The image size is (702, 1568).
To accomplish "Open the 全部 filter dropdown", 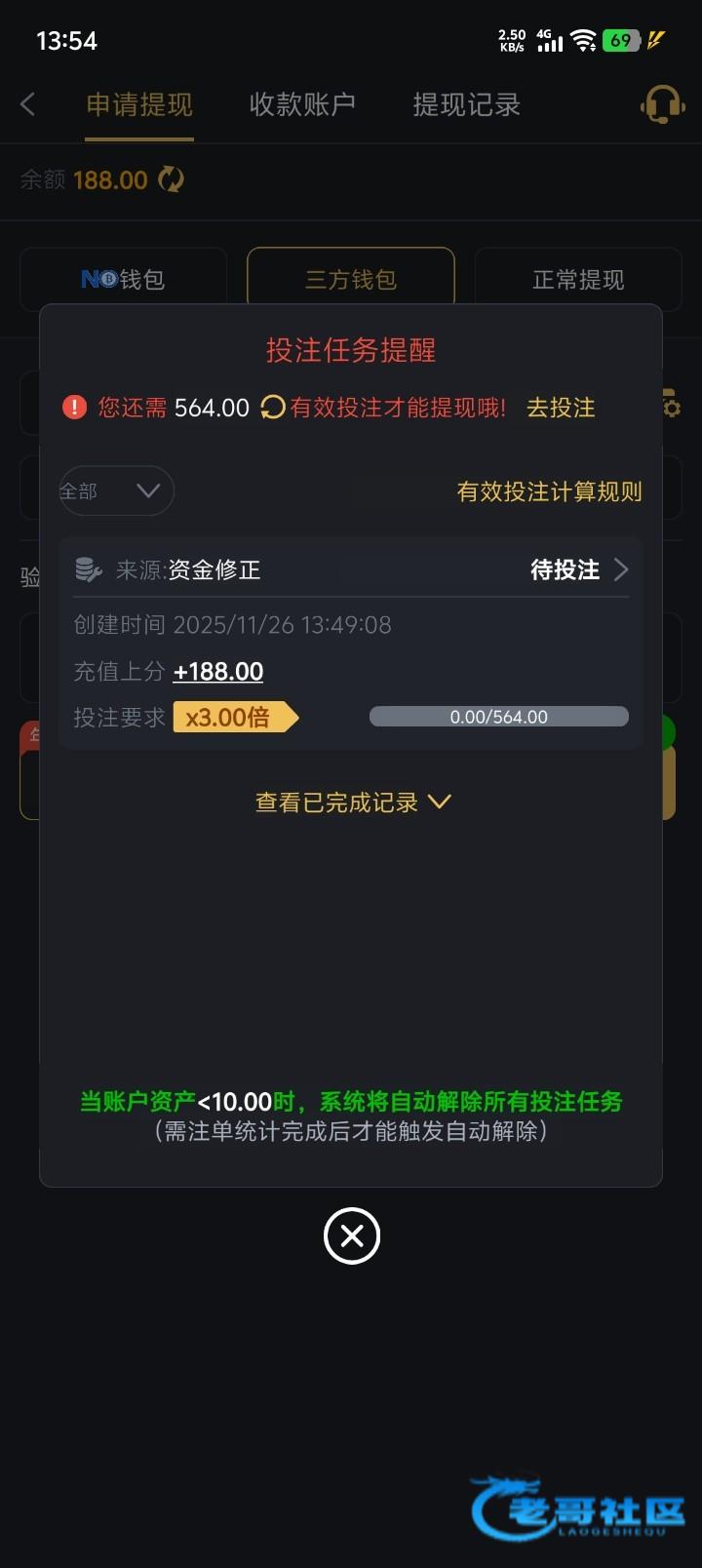I will (x=116, y=490).
